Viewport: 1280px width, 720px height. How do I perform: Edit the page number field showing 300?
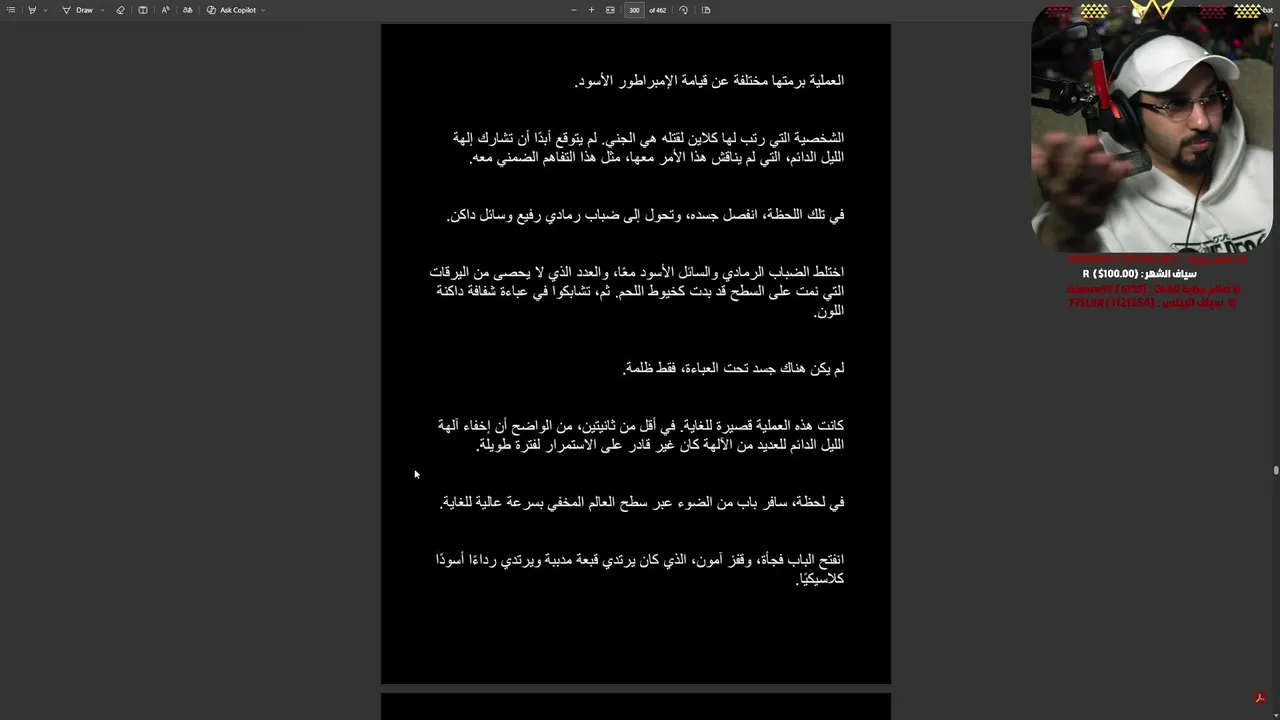coord(634,10)
